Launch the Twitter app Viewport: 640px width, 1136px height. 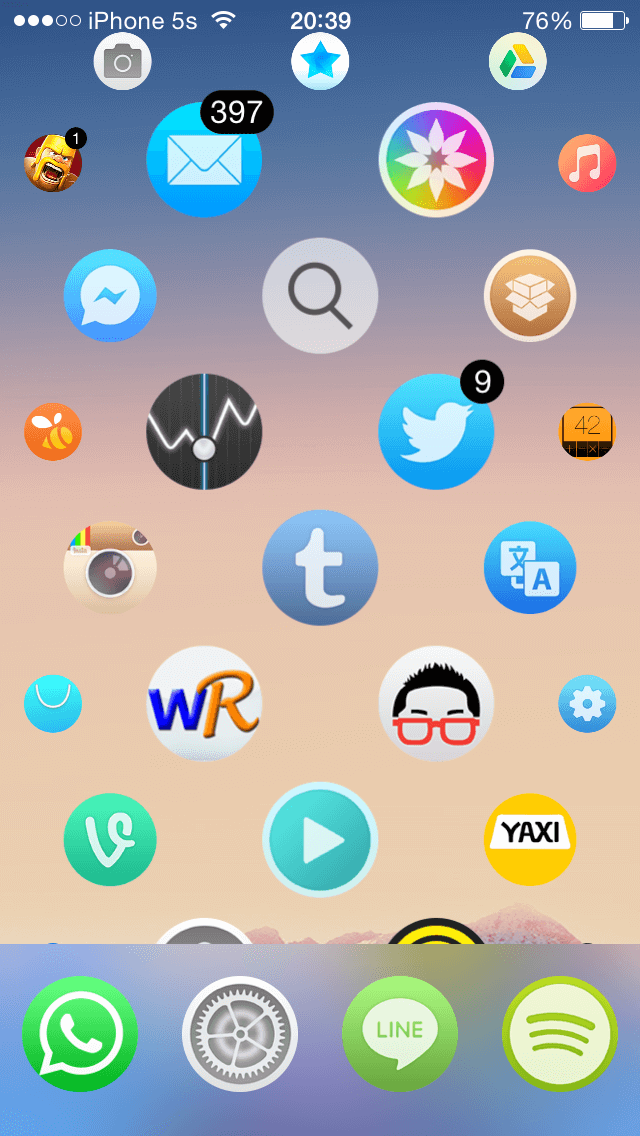point(436,432)
